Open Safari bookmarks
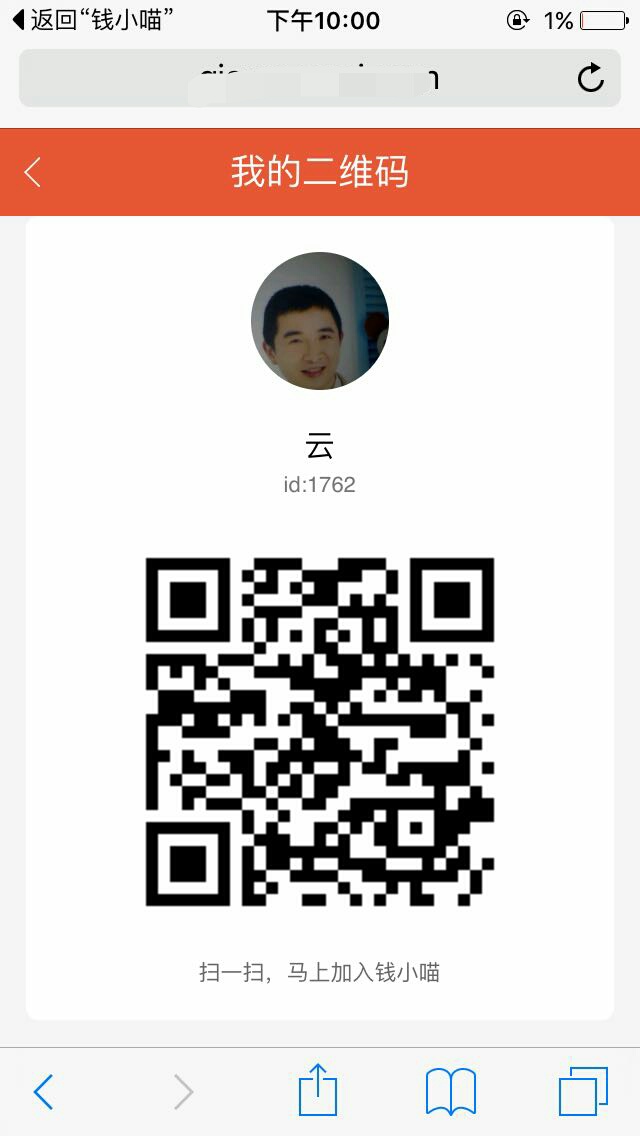 (450, 1091)
